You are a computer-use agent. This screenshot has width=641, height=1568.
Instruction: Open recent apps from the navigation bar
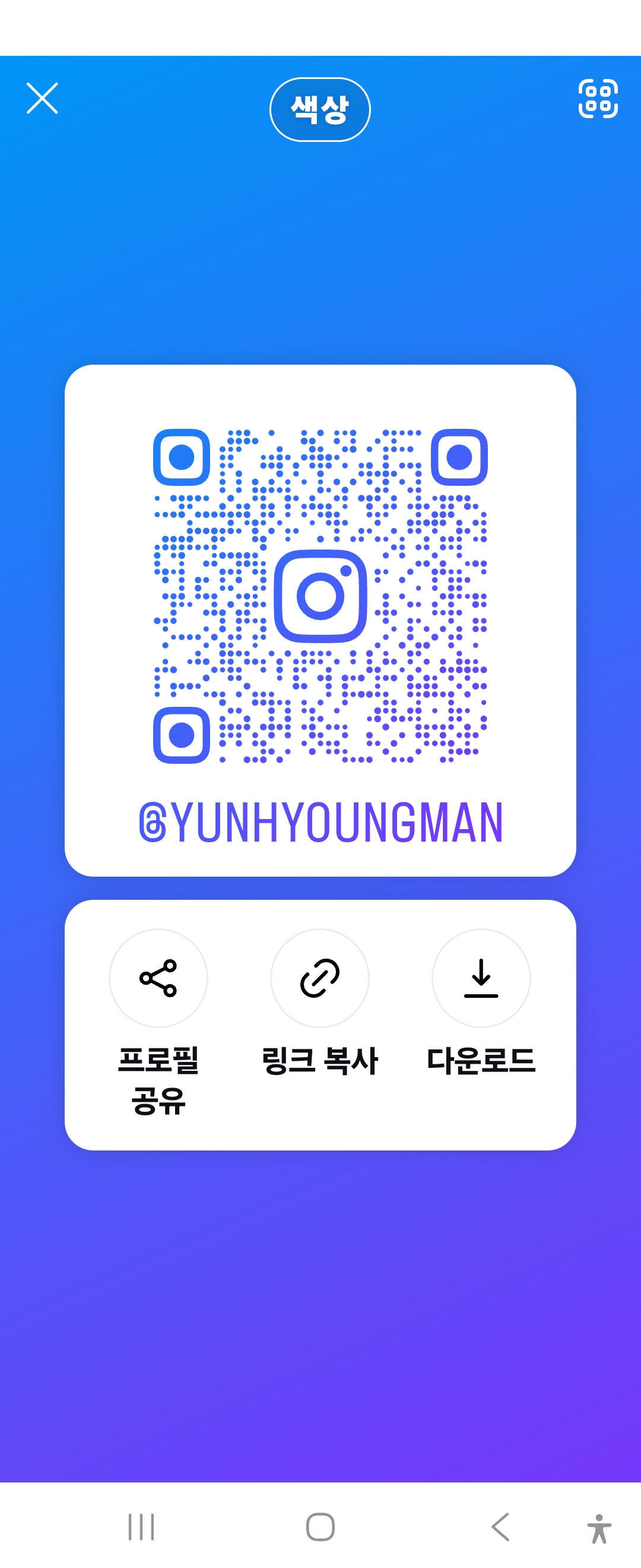[141, 1526]
